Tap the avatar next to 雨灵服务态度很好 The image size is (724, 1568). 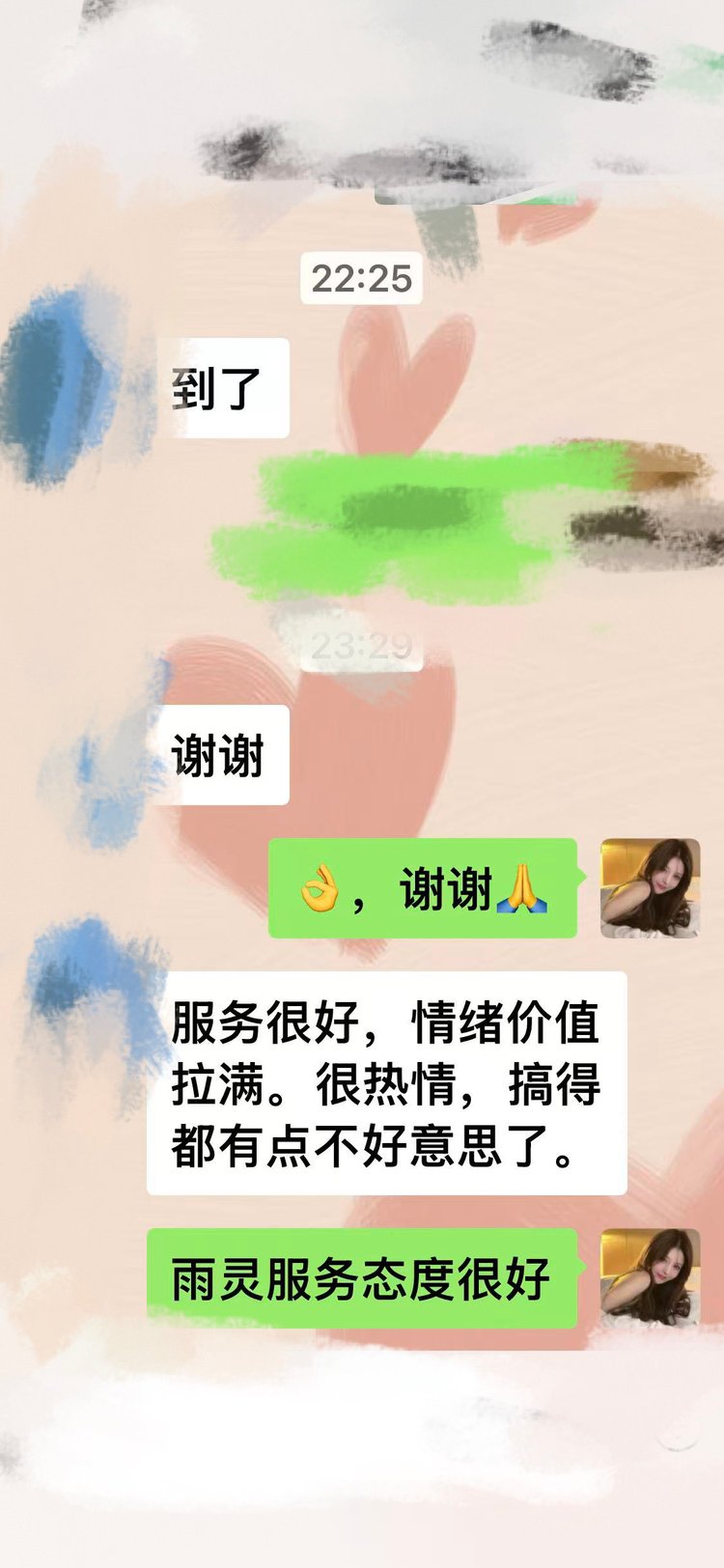(650, 1277)
